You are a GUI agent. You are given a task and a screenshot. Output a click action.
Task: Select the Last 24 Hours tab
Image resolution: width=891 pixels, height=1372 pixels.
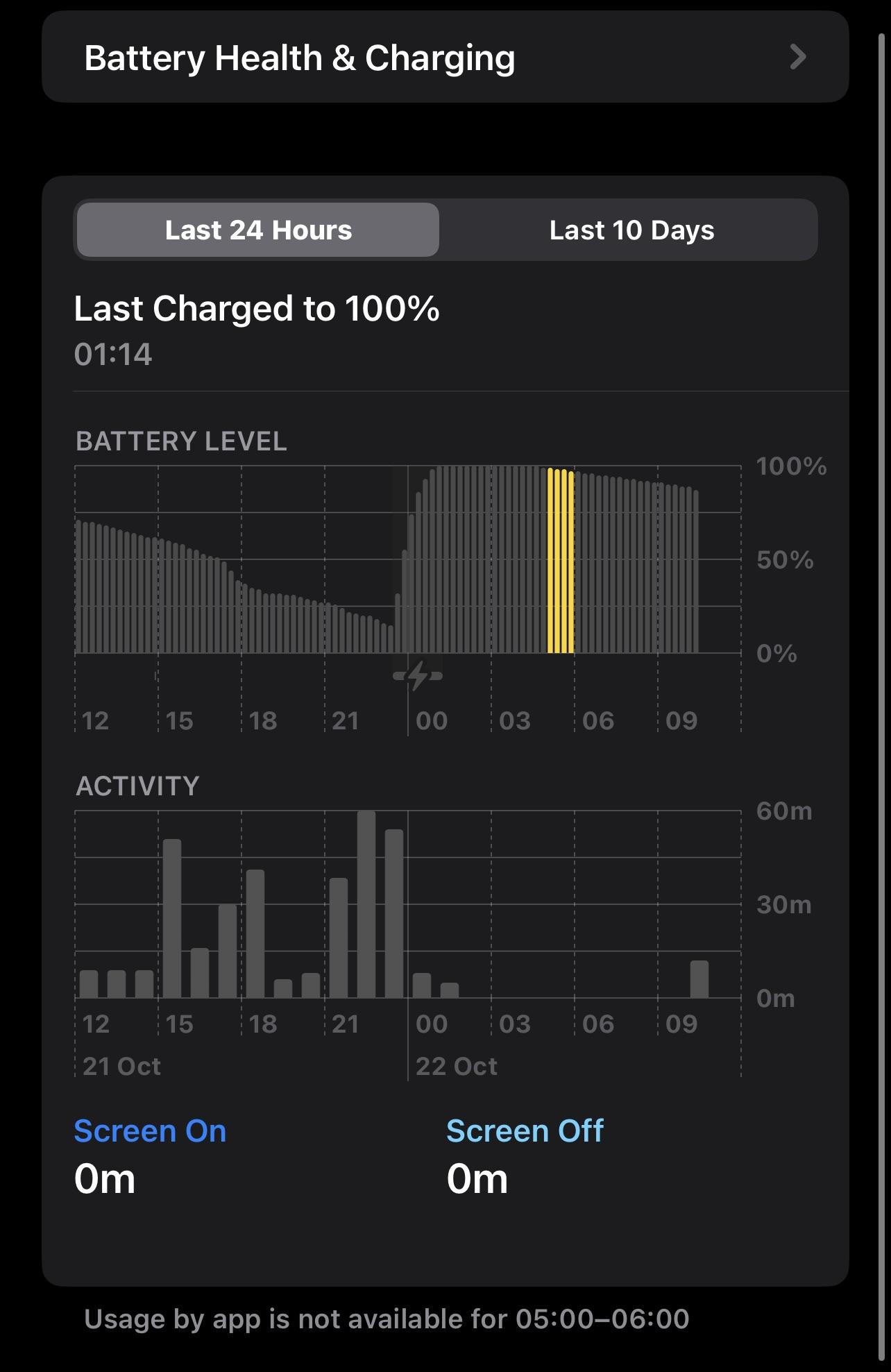[257, 230]
